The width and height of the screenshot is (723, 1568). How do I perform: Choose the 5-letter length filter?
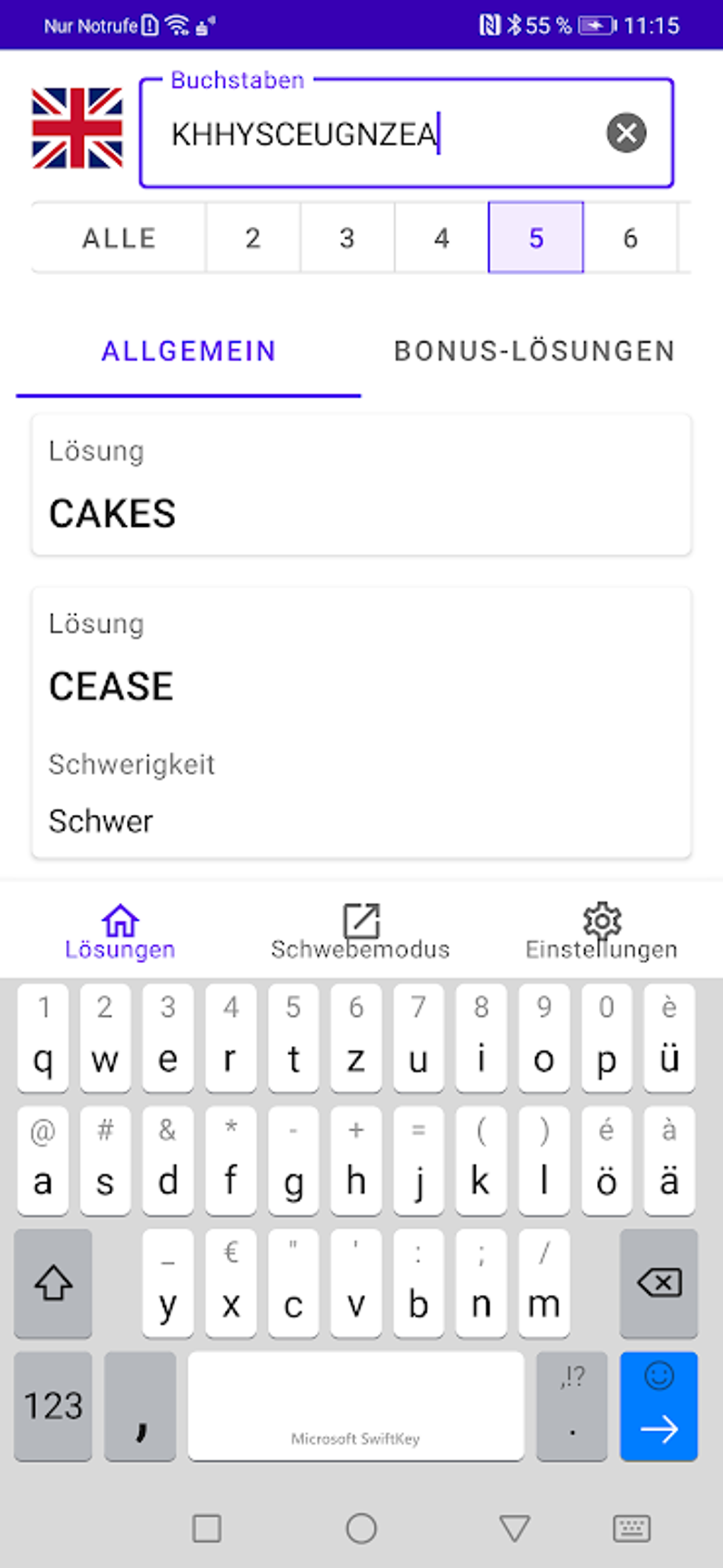pos(536,238)
